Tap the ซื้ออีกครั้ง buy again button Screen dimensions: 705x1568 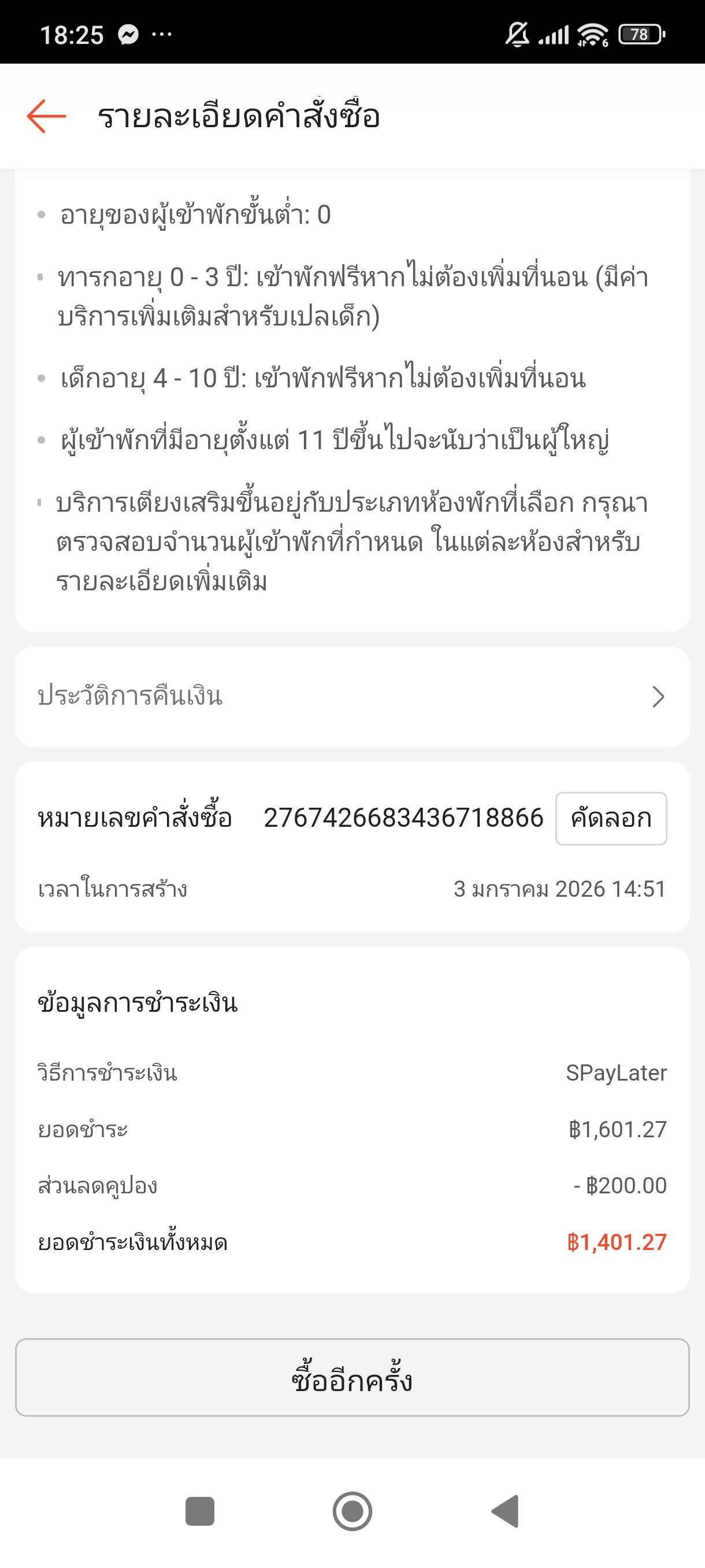[352, 1377]
